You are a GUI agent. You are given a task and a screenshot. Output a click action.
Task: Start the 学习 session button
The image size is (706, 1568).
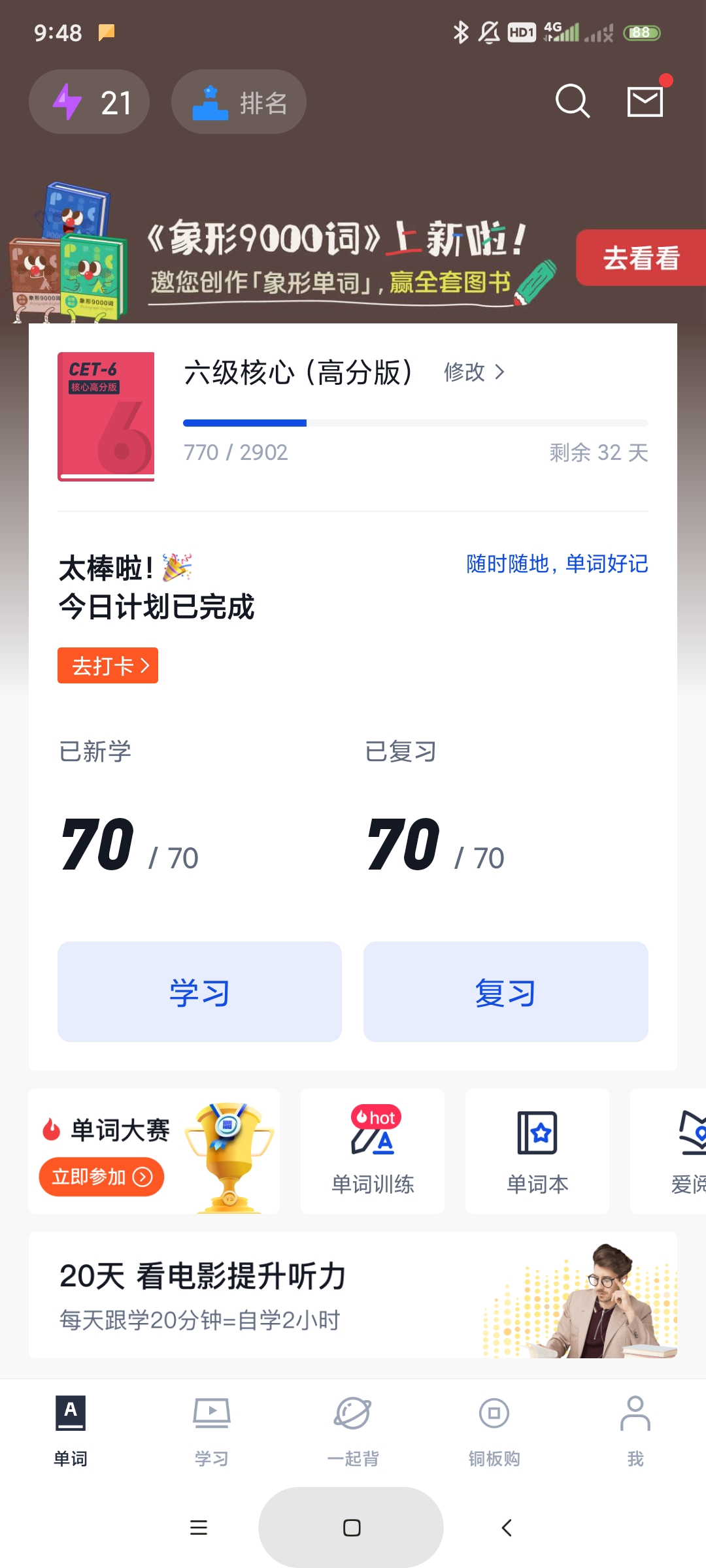199,992
